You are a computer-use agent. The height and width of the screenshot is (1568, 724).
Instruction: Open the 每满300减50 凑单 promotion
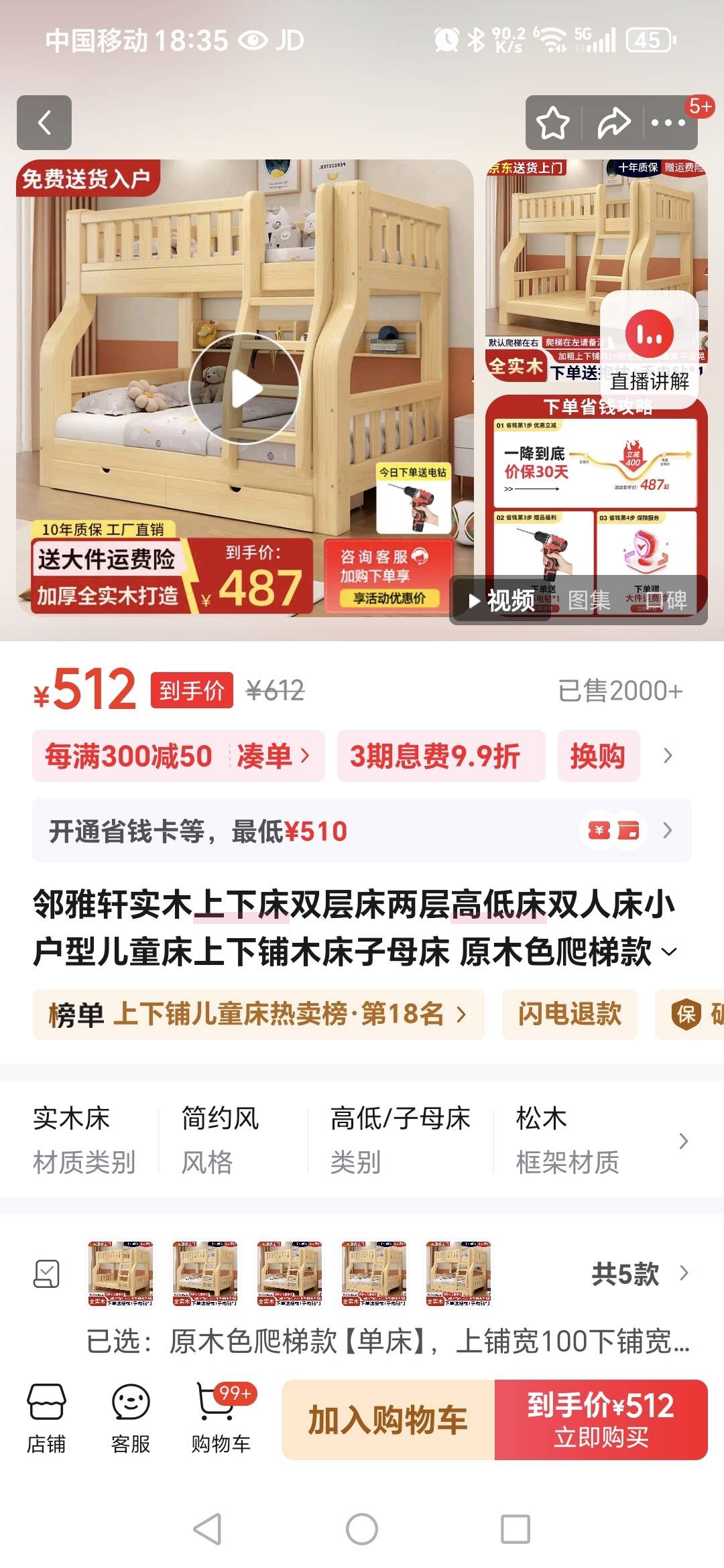[x=178, y=756]
